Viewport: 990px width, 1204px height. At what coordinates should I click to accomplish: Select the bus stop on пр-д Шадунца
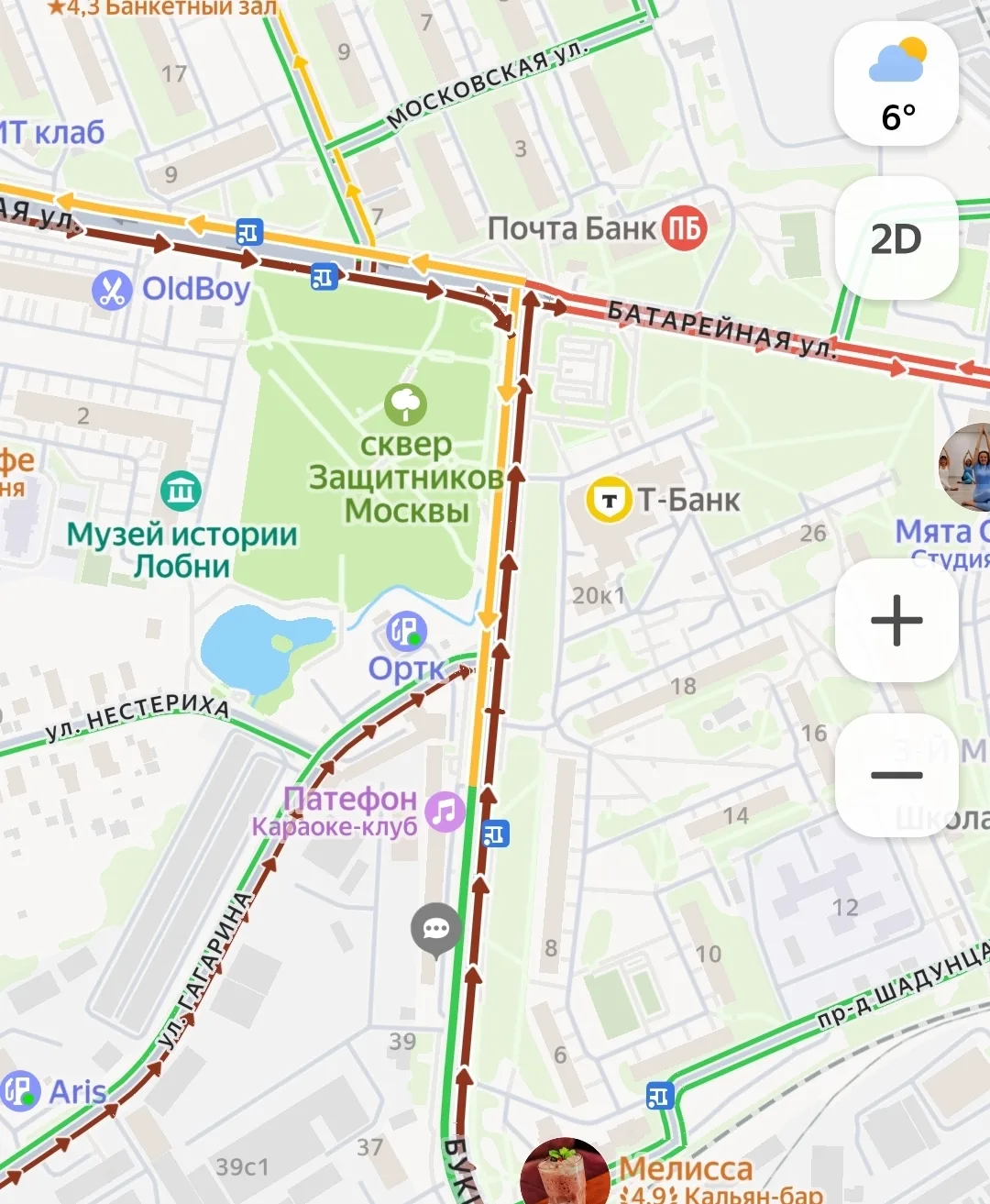[659, 1095]
